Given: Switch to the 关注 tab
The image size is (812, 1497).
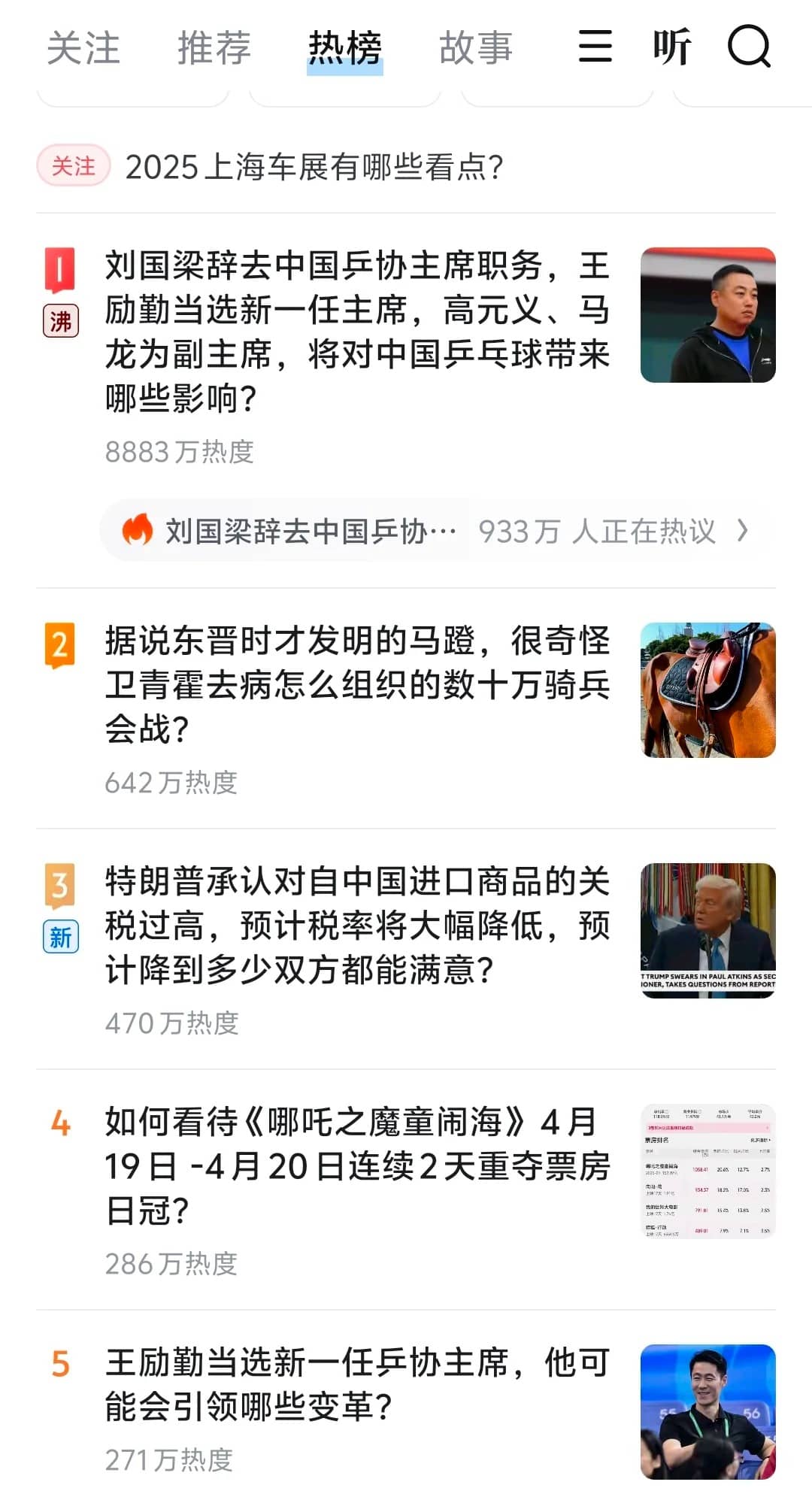Looking at the screenshot, I should point(83,48).
